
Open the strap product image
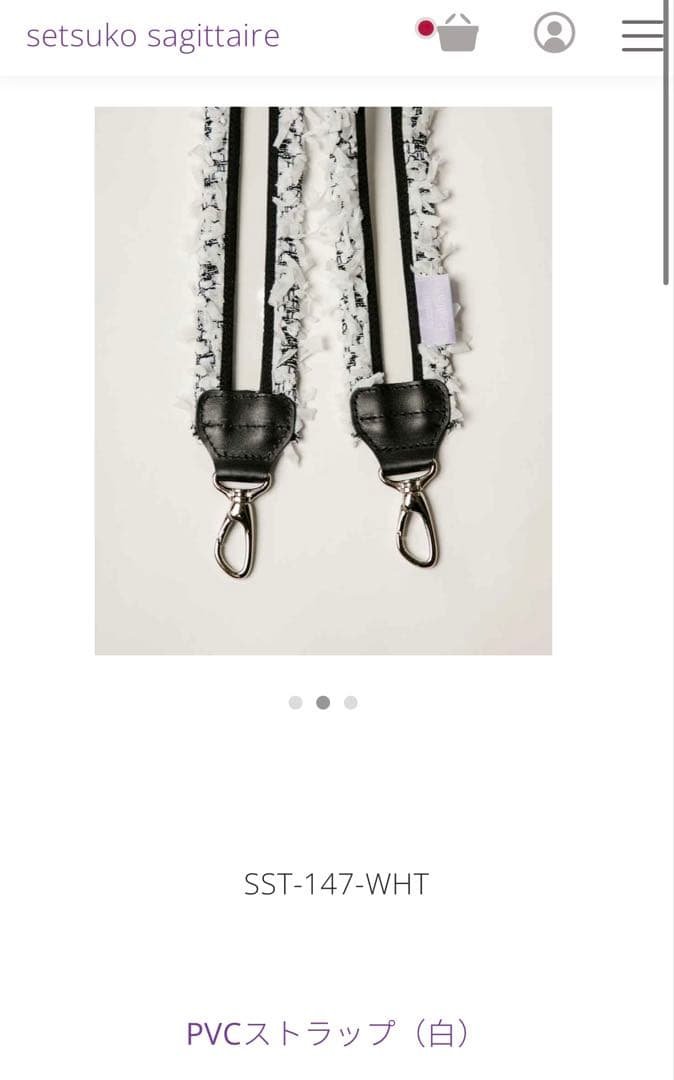pyautogui.click(x=323, y=380)
